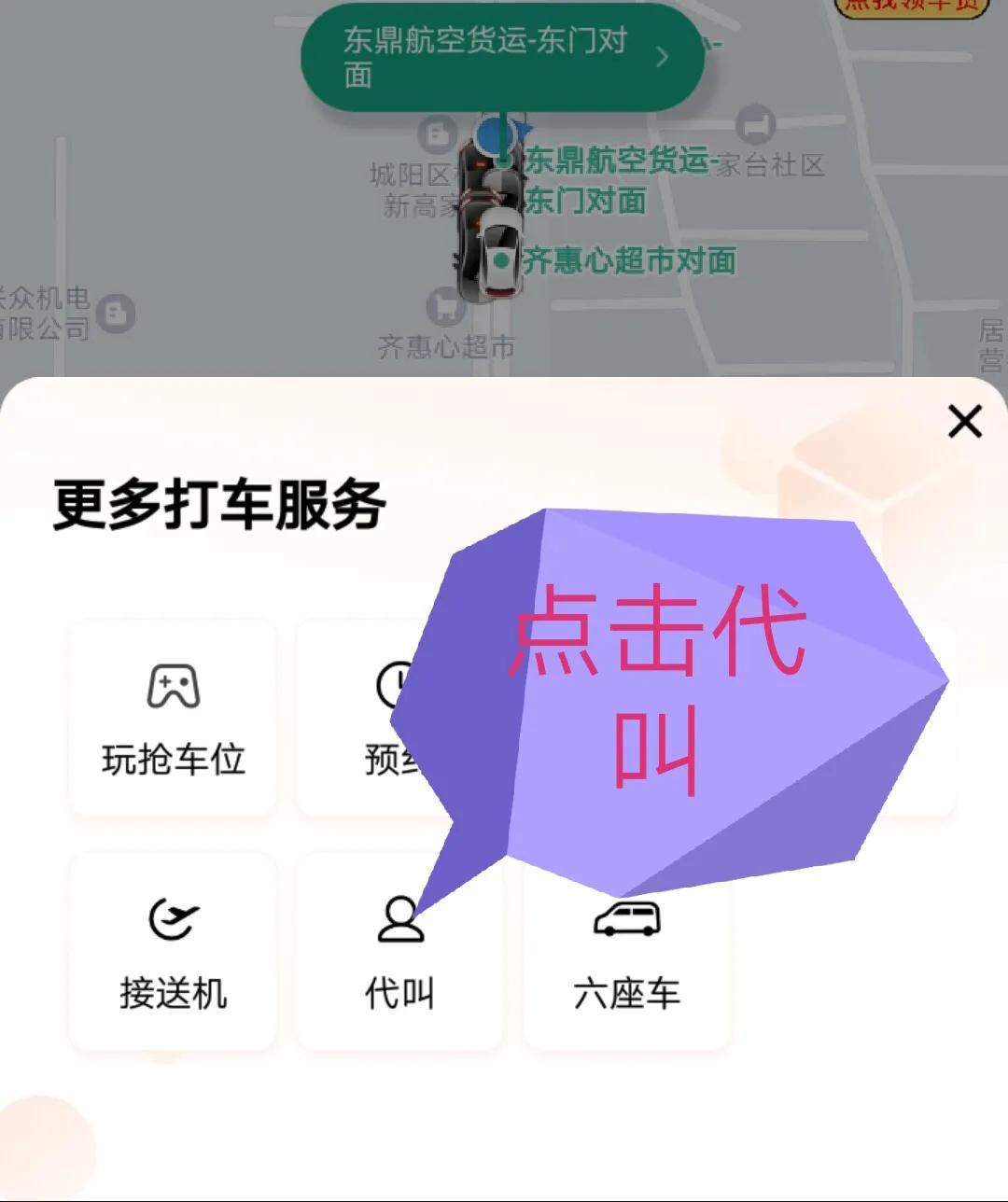Image resolution: width=1008 pixels, height=1202 pixels.
Task: Expand the 东鼎航空货运-东门对面 bubble chevron
Action: click(x=663, y=56)
